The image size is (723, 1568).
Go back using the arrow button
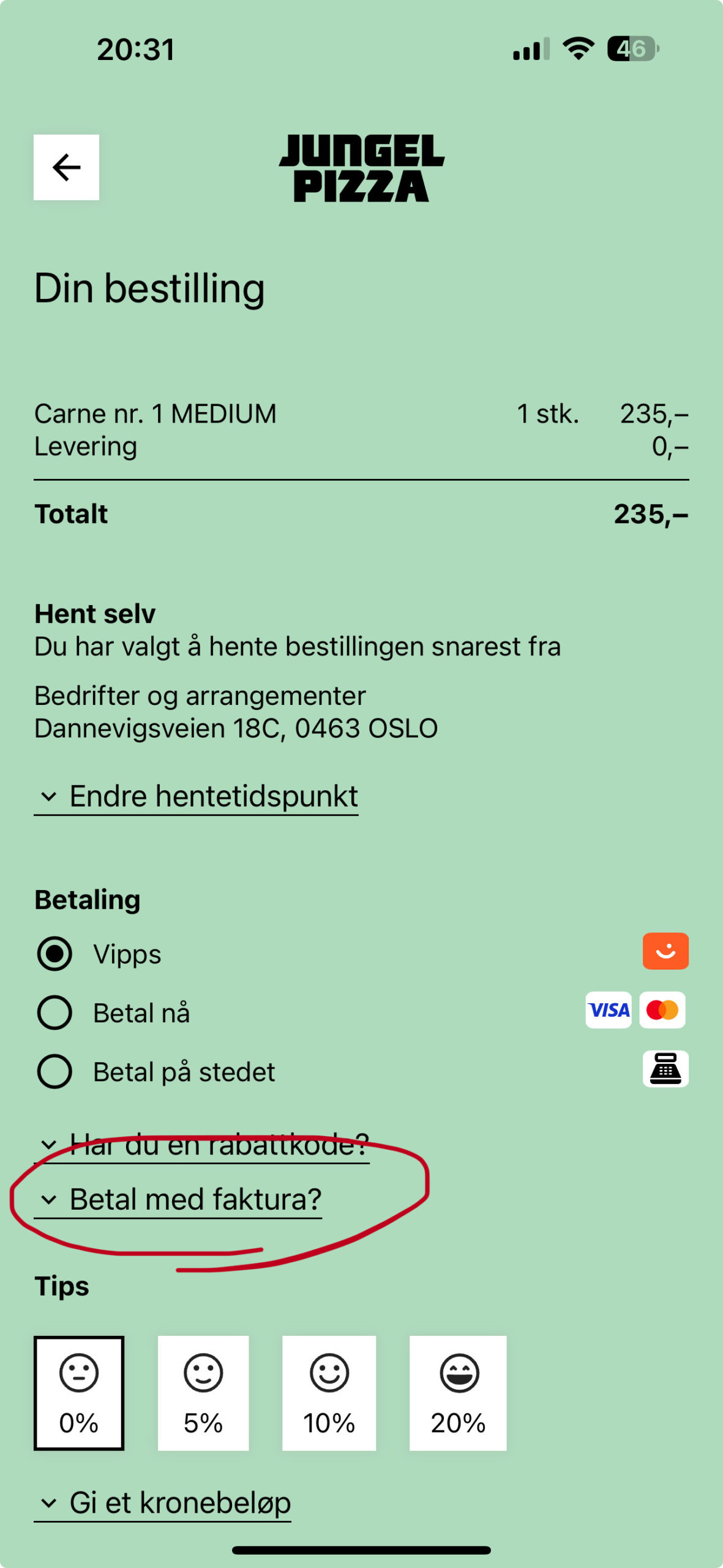tap(66, 167)
